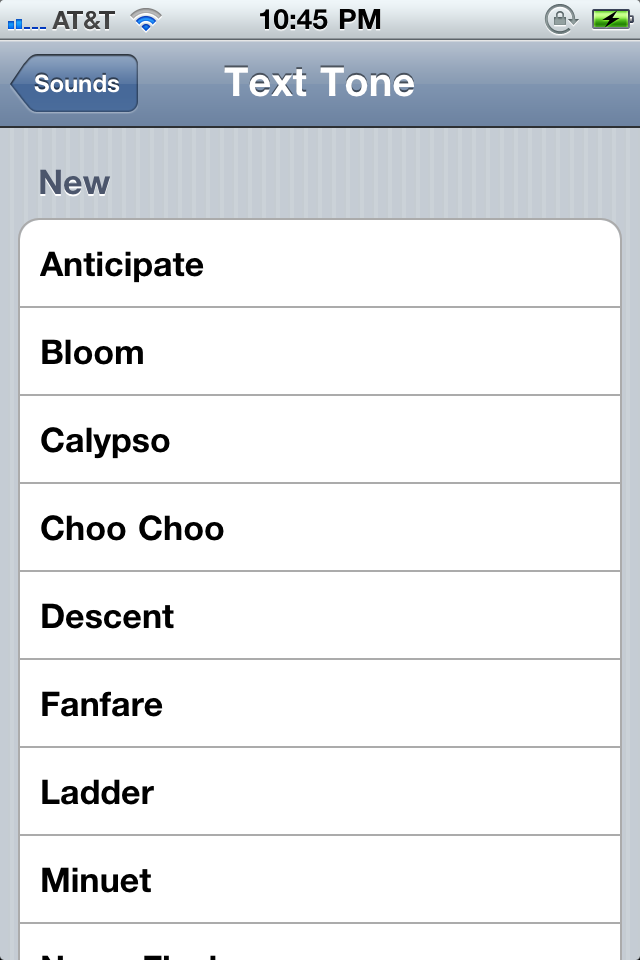The width and height of the screenshot is (640, 960).
Task: Pick the Calypso tone
Action: pyautogui.click(x=320, y=440)
